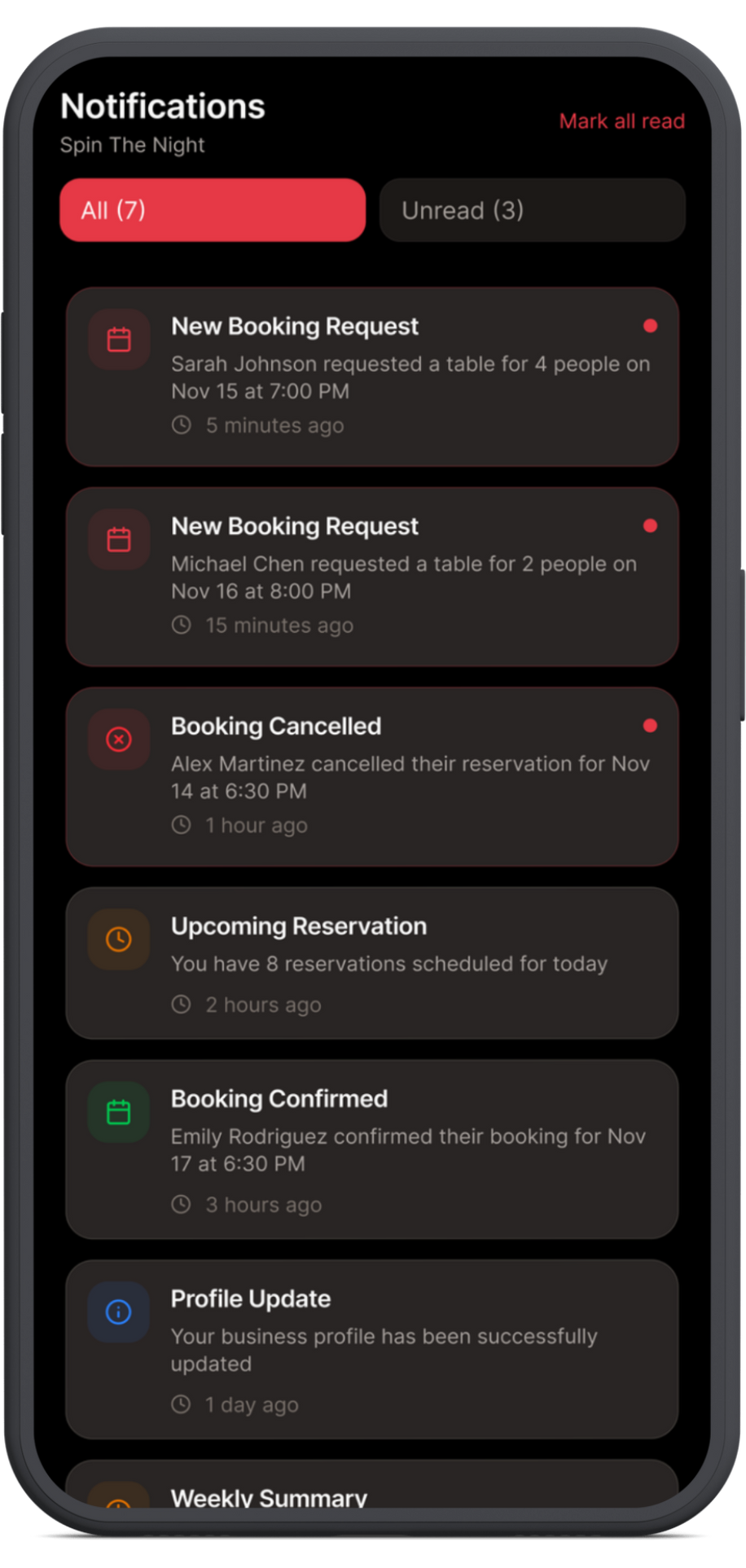This screenshot has height=1568, width=746.
Task: View Emily Rodriguez's Booking Confirmed notification
Action: click(372, 1149)
